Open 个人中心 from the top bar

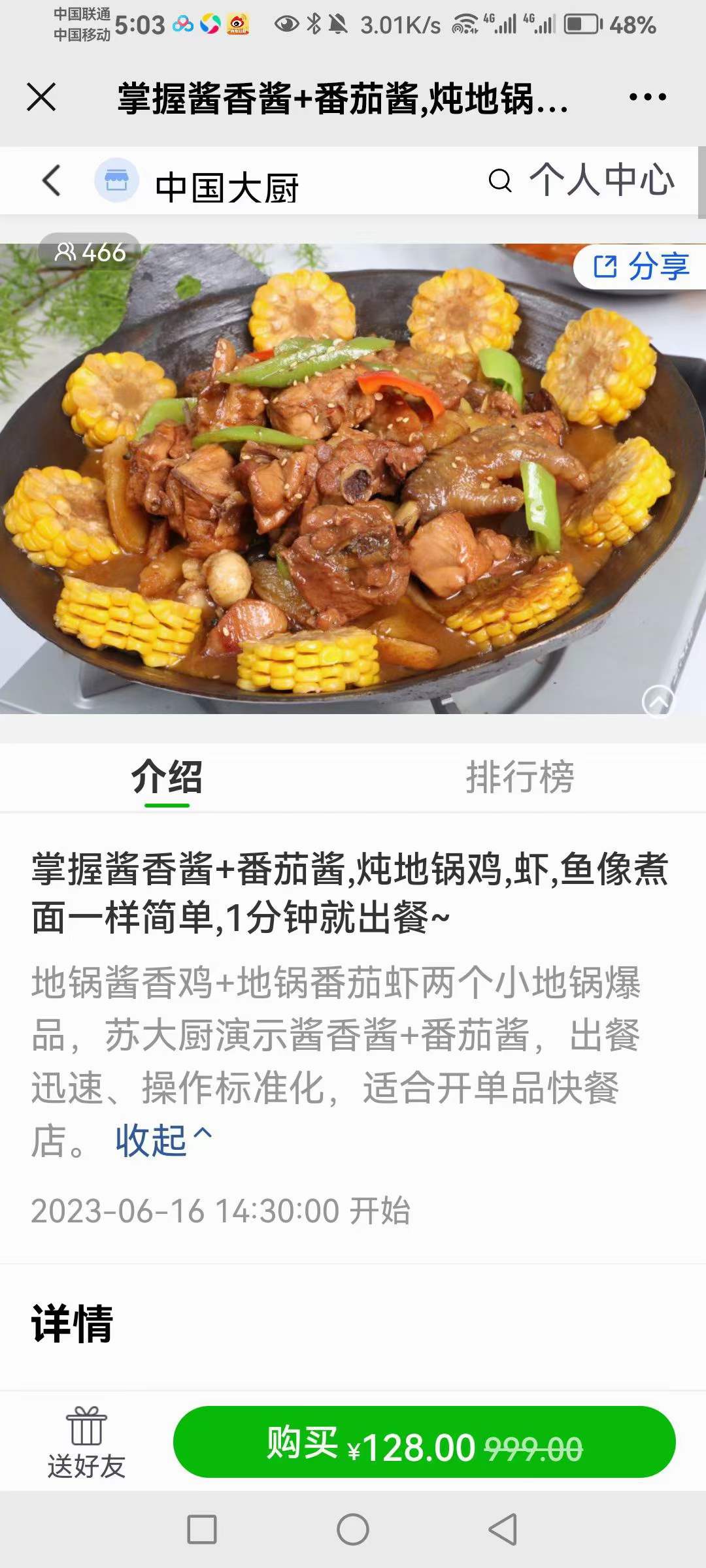[601, 182]
